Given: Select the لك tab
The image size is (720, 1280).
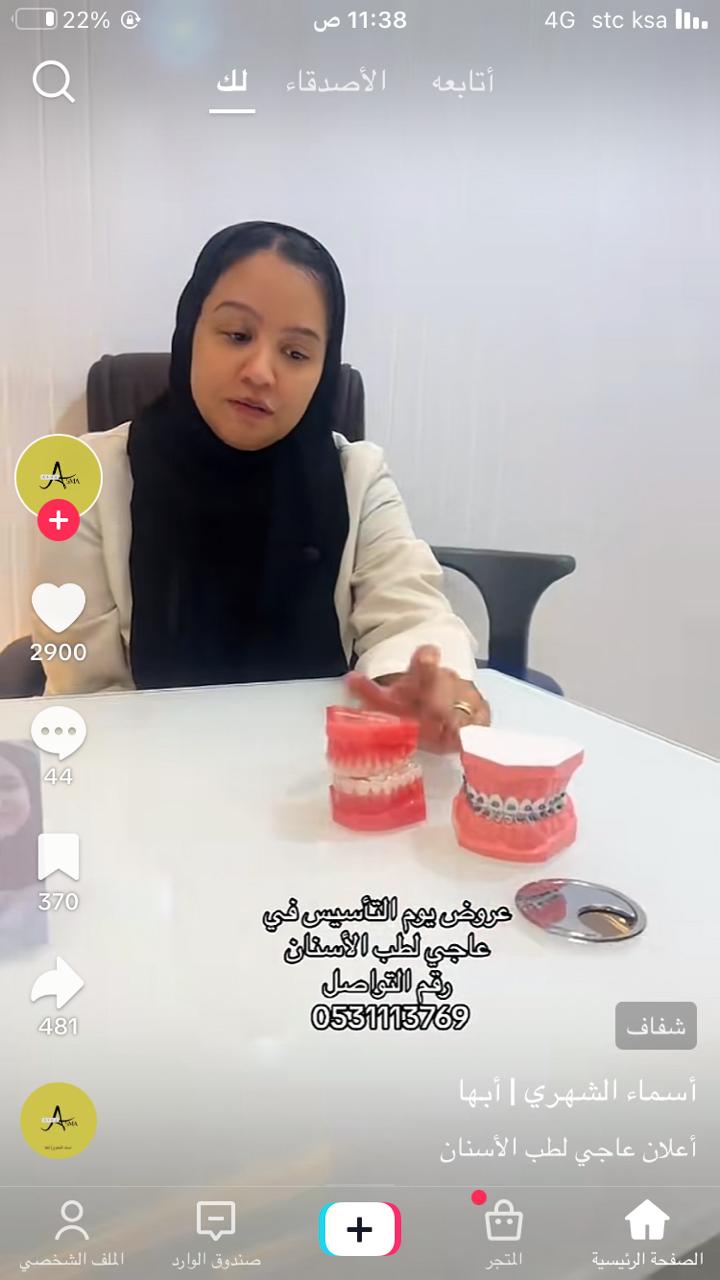Looking at the screenshot, I should click(x=232, y=82).
